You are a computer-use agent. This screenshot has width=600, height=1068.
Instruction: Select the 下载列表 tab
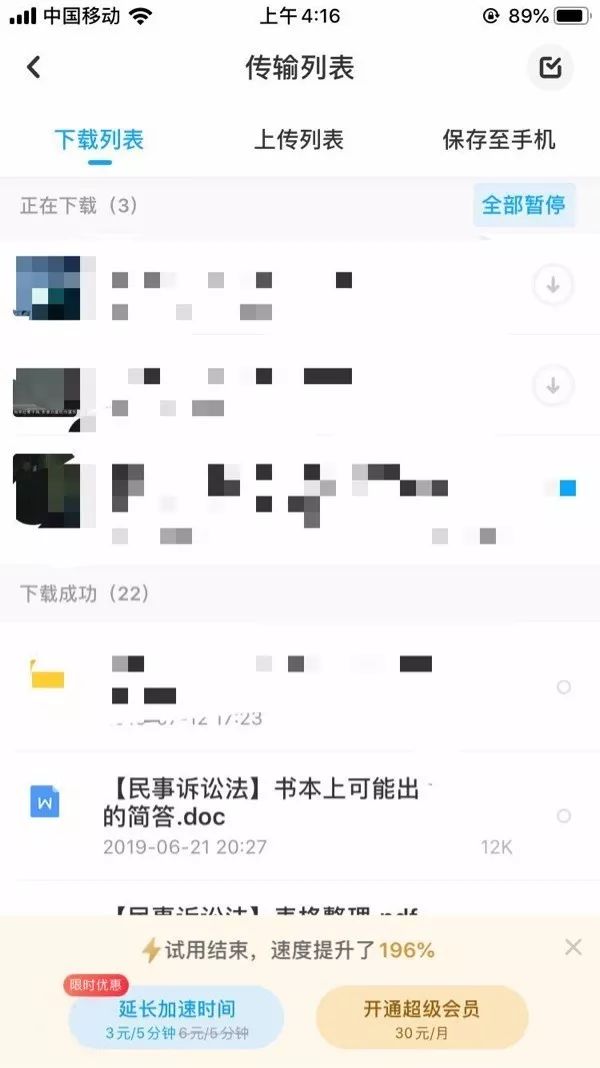coord(99,140)
